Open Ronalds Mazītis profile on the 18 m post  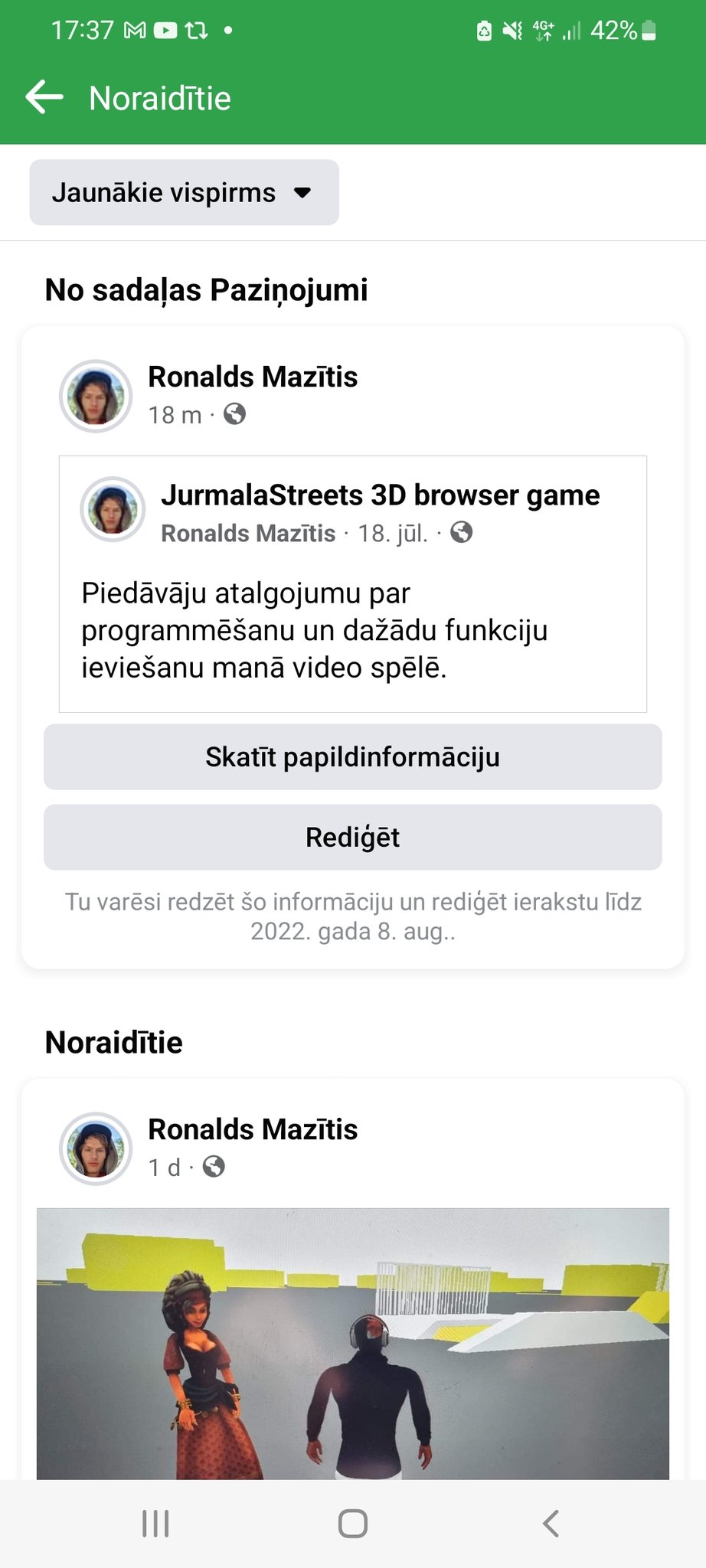tap(252, 377)
